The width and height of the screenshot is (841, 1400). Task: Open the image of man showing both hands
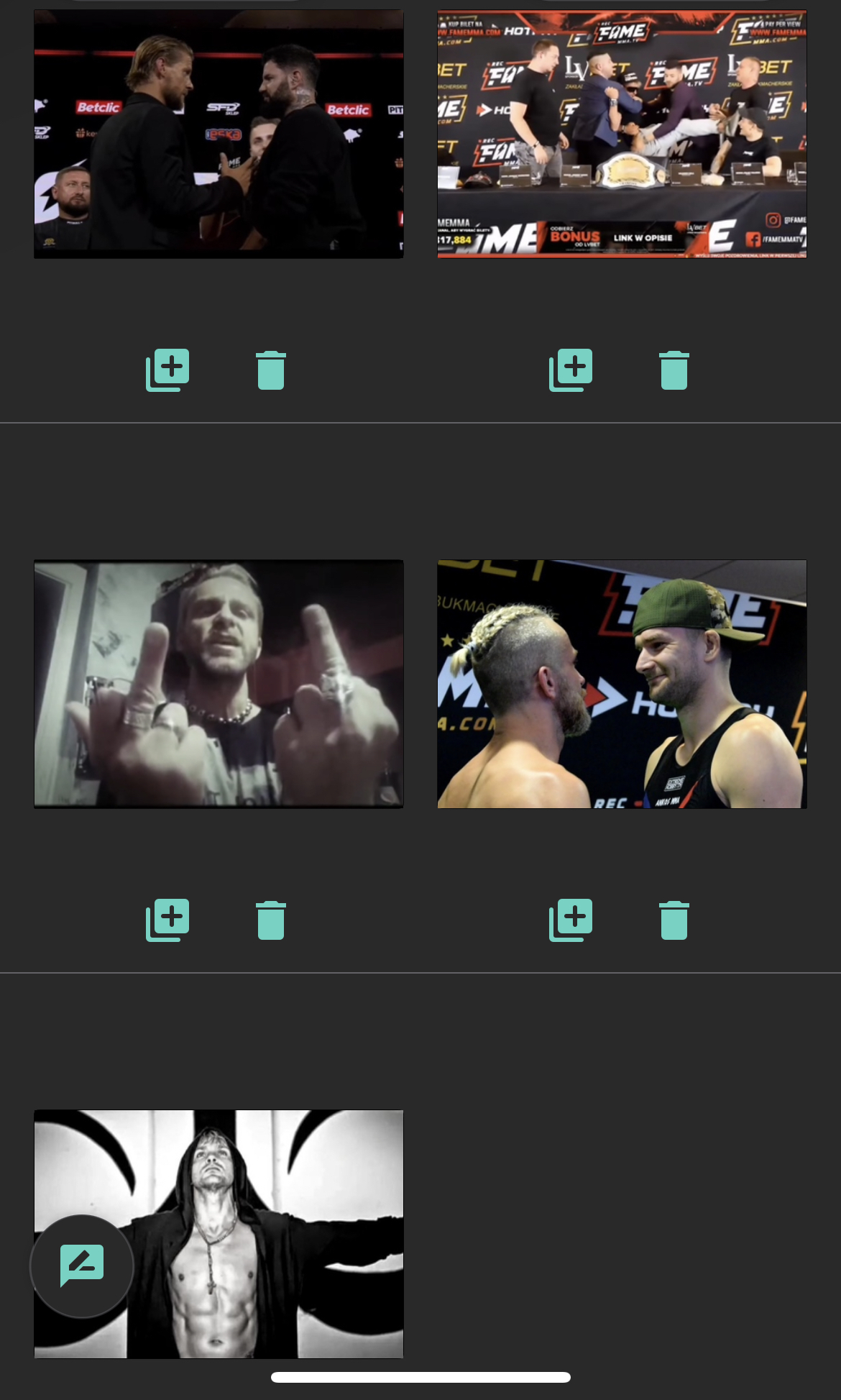pyautogui.click(x=219, y=684)
